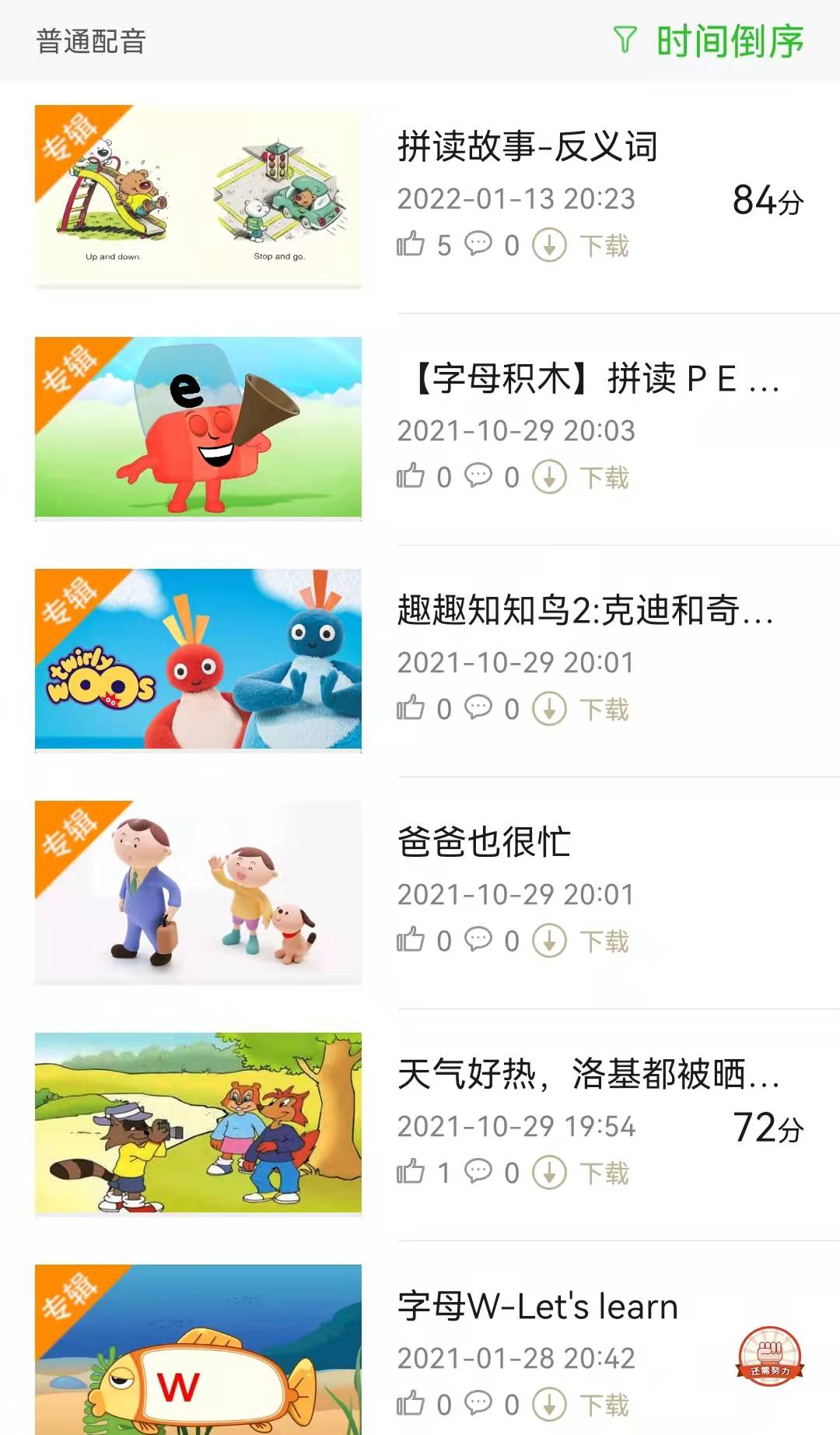Open the 【字母积木】拼读 P E thumbnail
Viewport: 840px width, 1435px height.
(198, 427)
